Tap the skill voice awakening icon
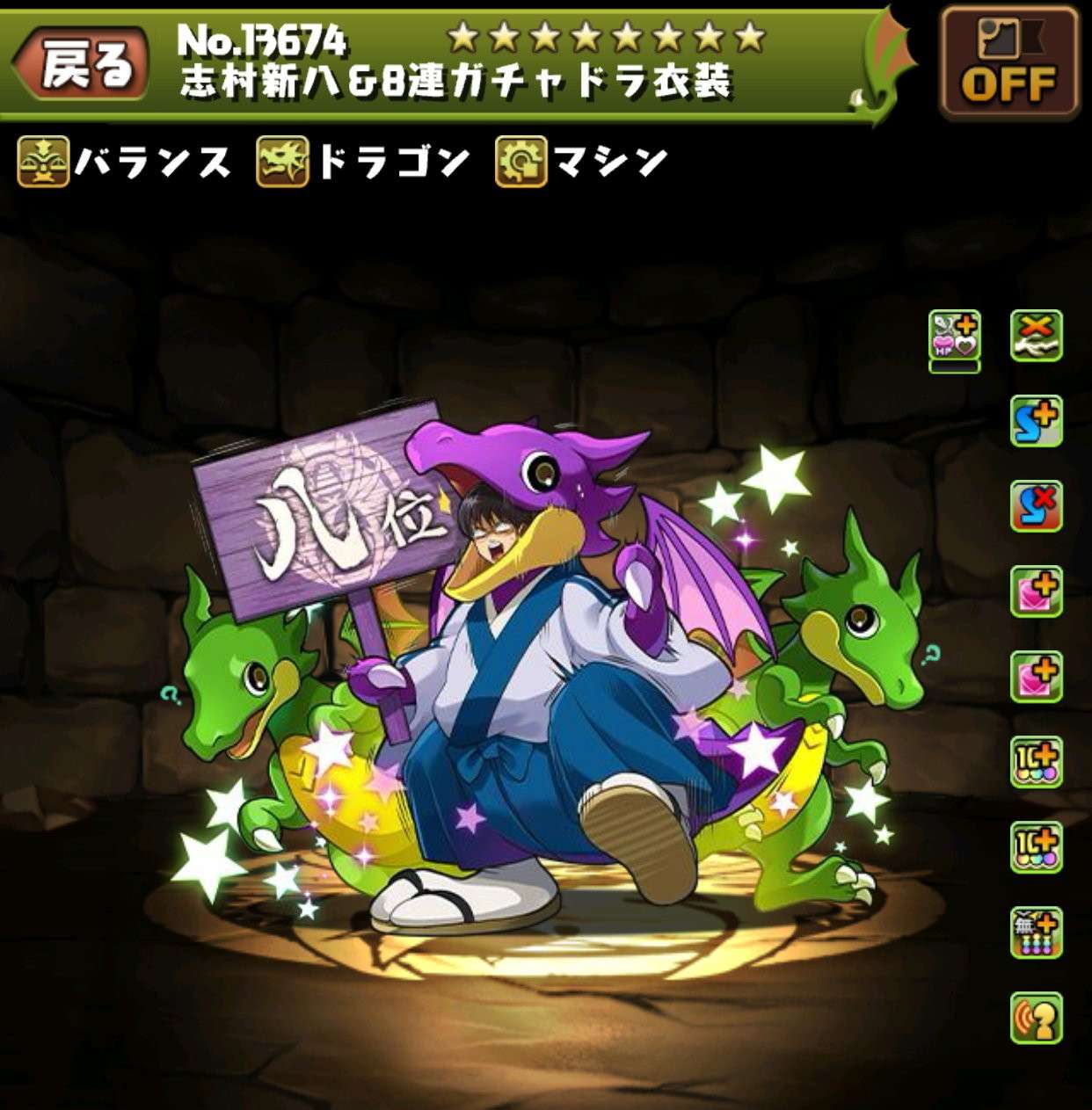Screen dimensions: 1092x1110 (x=1036, y=1018)
